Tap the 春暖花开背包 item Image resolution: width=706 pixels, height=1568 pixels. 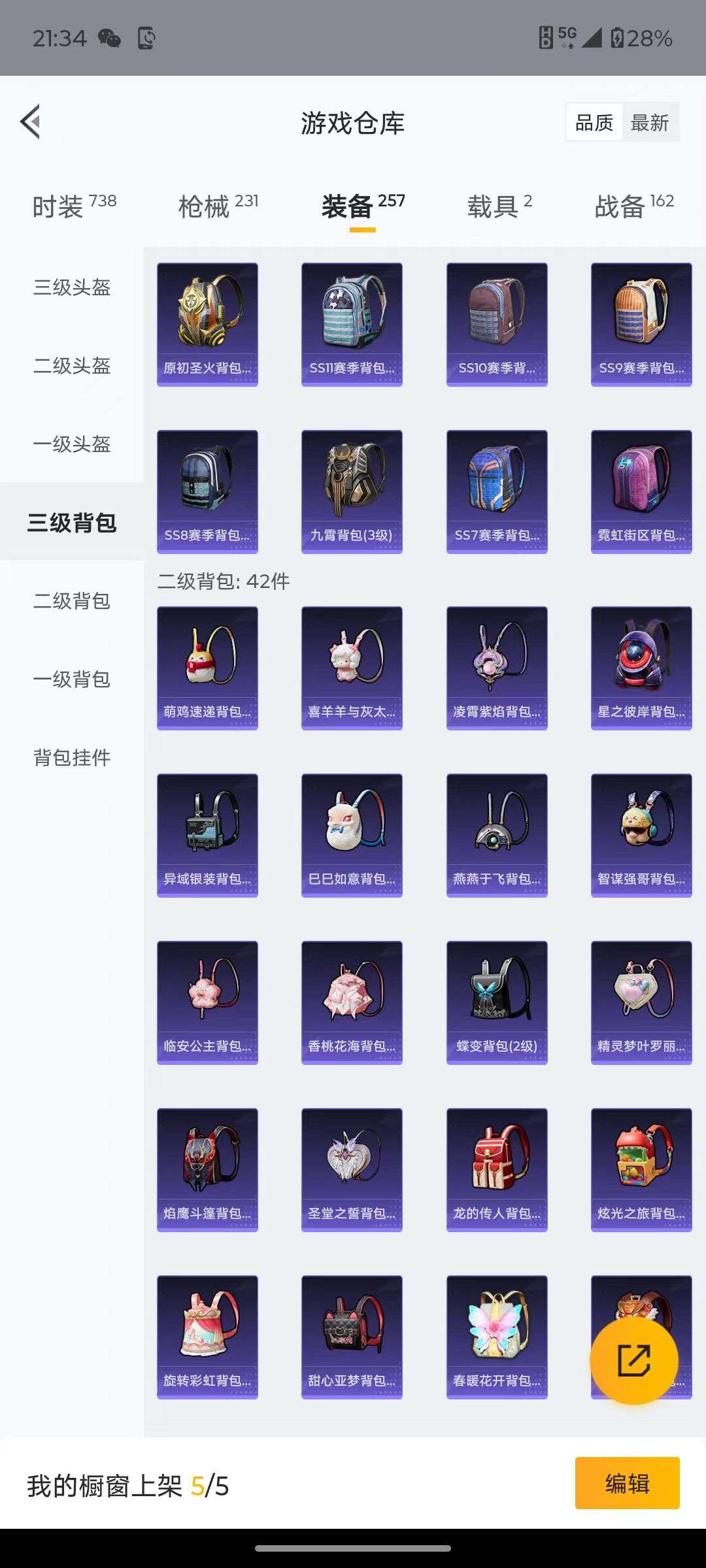click(497, 1336)
